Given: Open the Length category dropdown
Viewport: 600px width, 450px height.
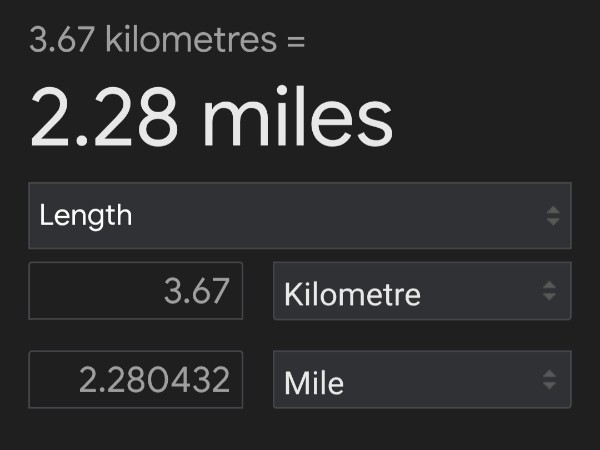Looking at the screenshot, I should point(299,215).
